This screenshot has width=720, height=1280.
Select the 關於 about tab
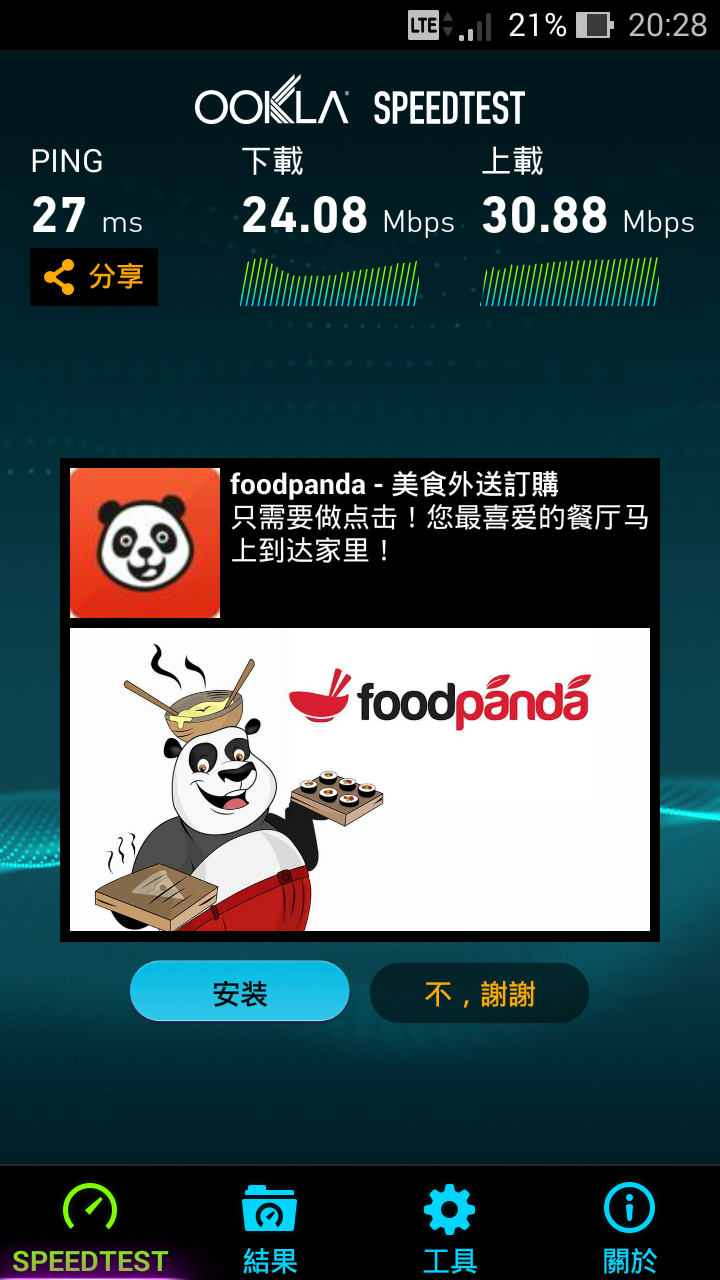630,1226
